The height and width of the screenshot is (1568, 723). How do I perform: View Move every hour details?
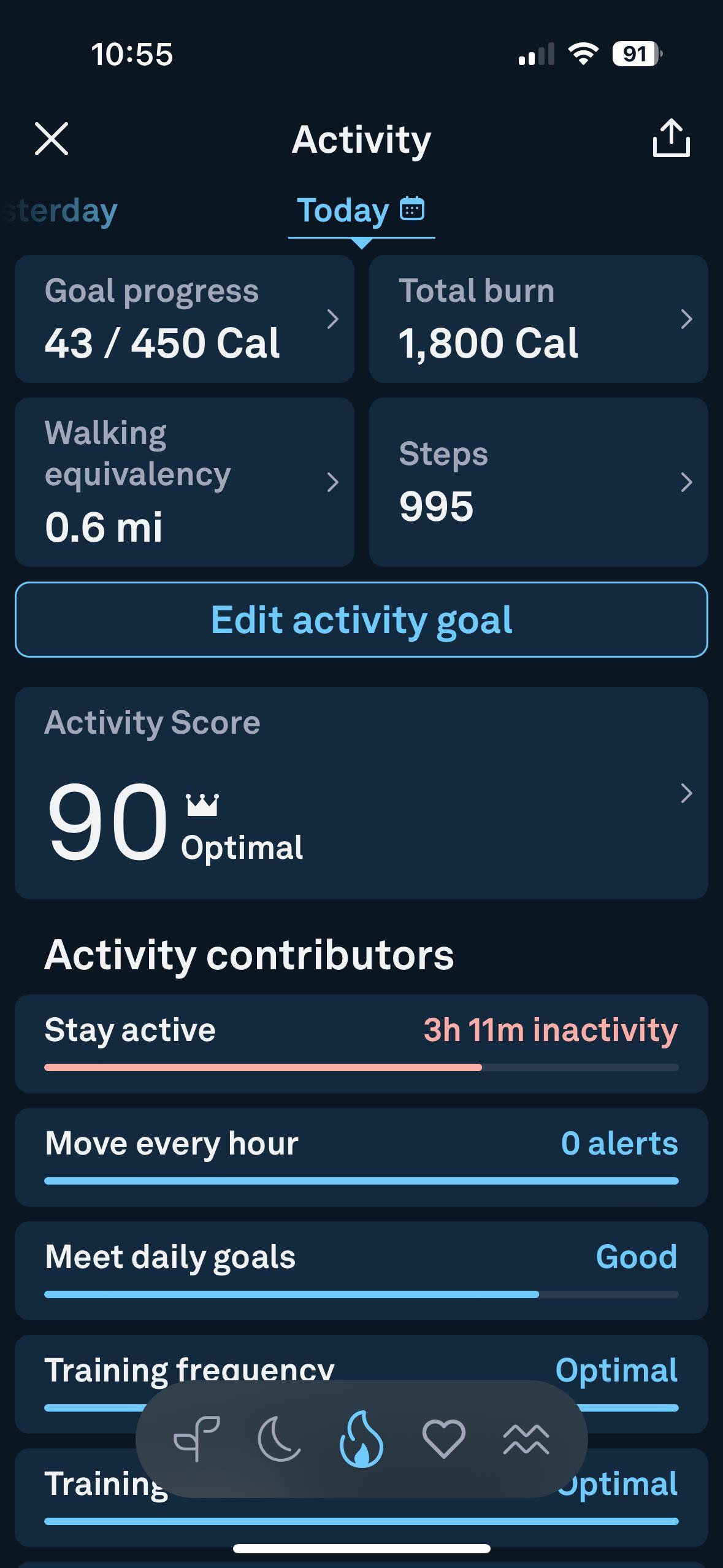click(361, 1156)
